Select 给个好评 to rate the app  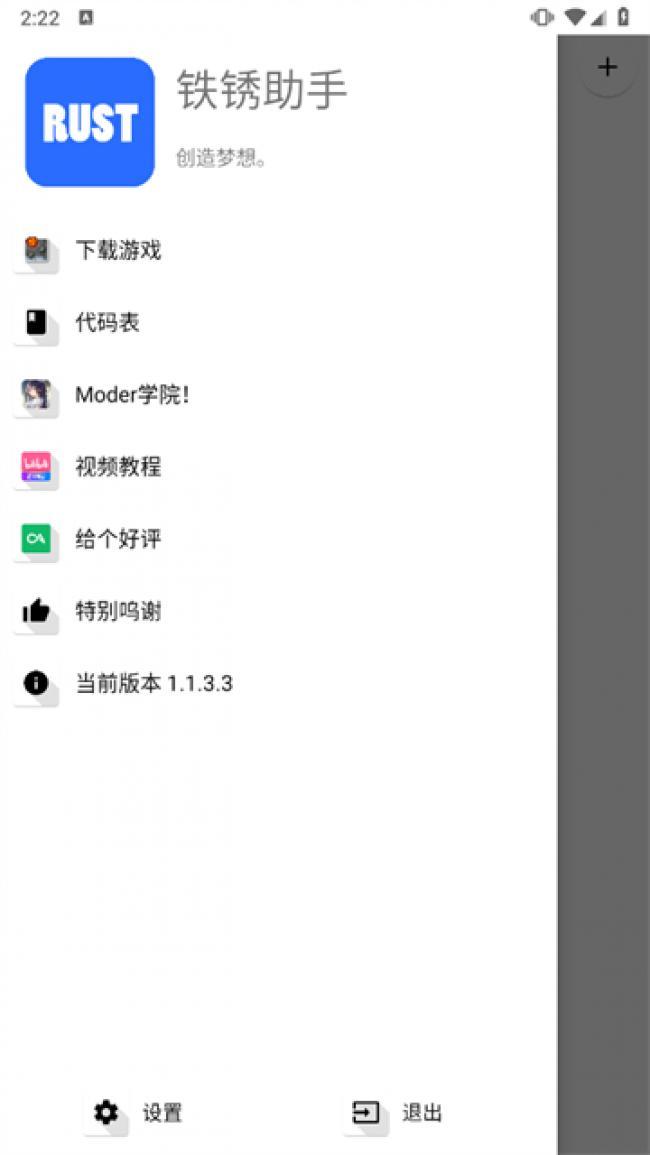pyautogui.click(x=118, y=540)
